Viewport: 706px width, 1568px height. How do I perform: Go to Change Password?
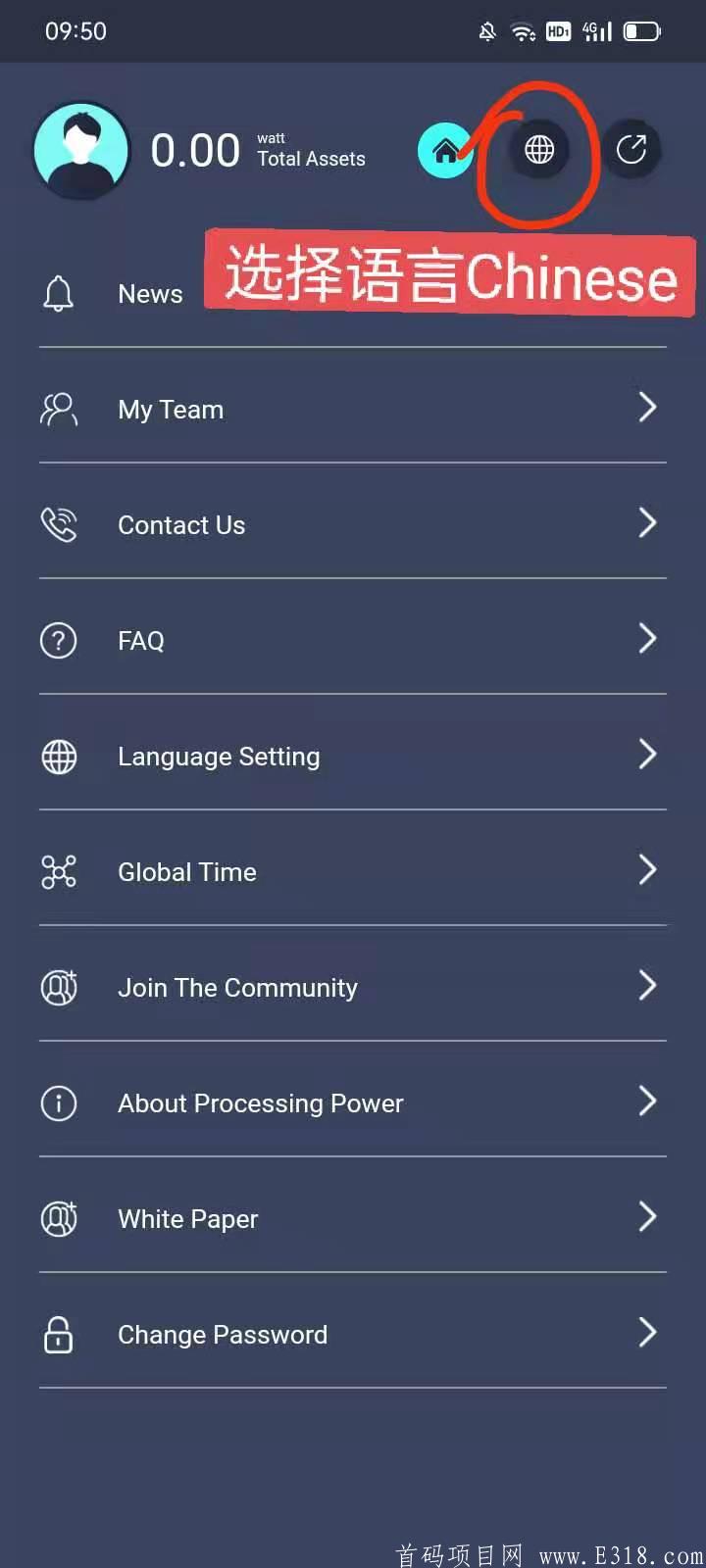(x=353, y=1334)
